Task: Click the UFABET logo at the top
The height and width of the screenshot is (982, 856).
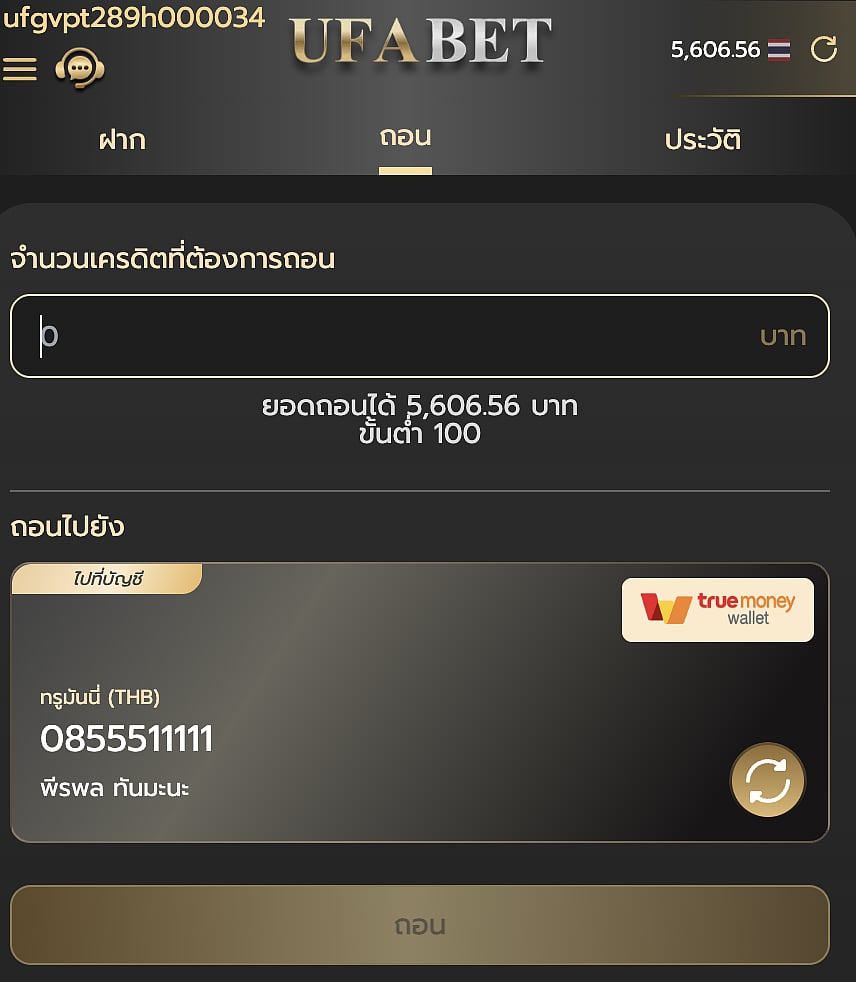Action: pos(418,42)
